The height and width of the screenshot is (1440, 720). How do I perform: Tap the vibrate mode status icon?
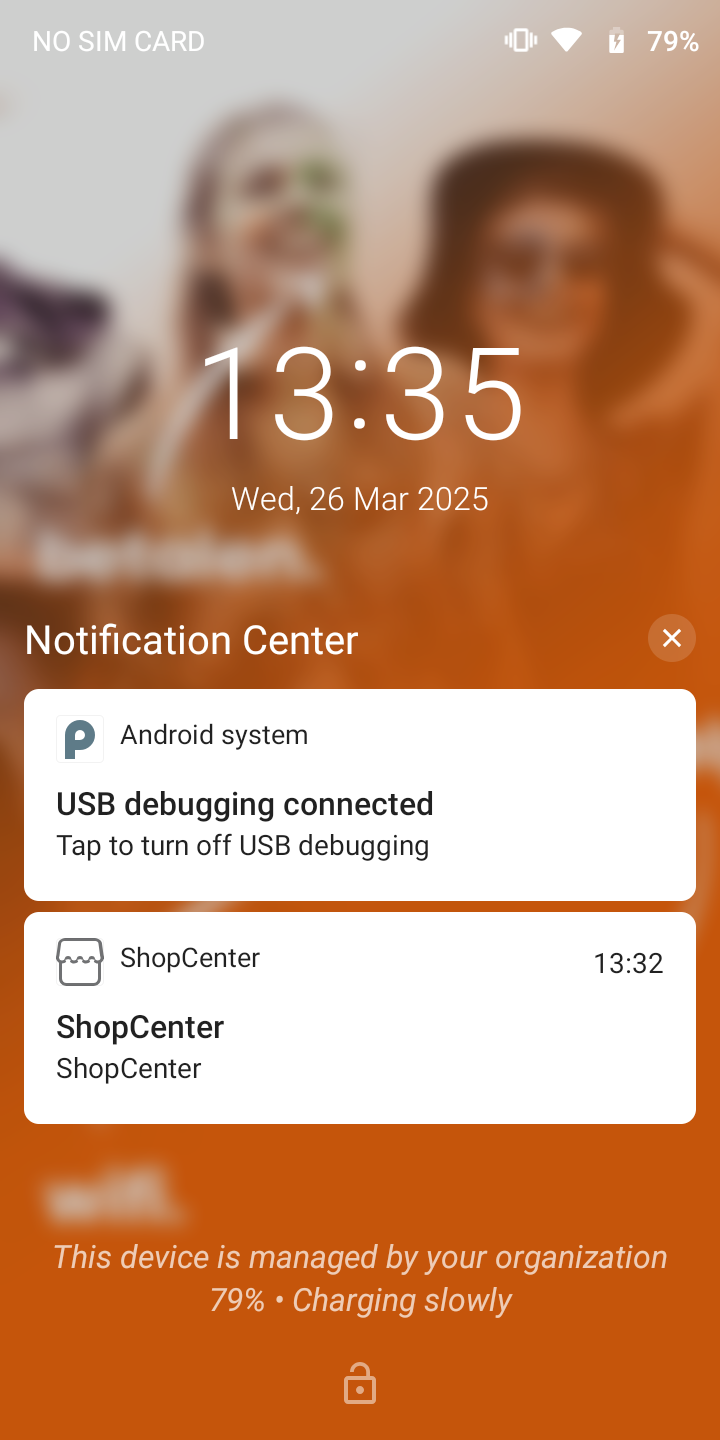(520, 40)
